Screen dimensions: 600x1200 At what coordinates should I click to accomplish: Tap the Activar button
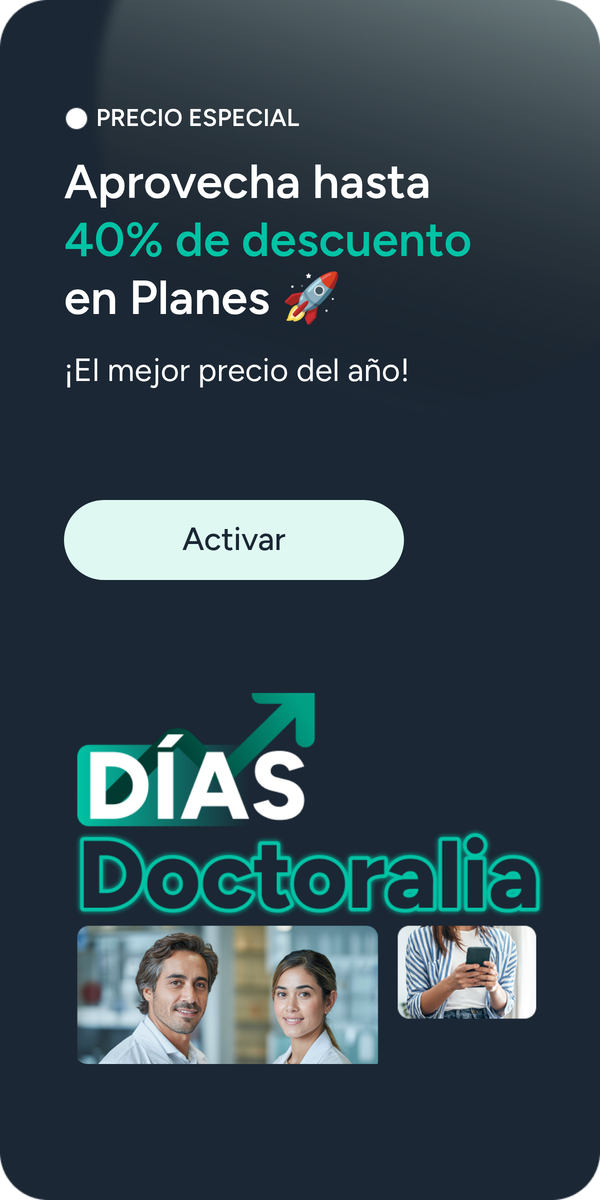tap(234, 540)
